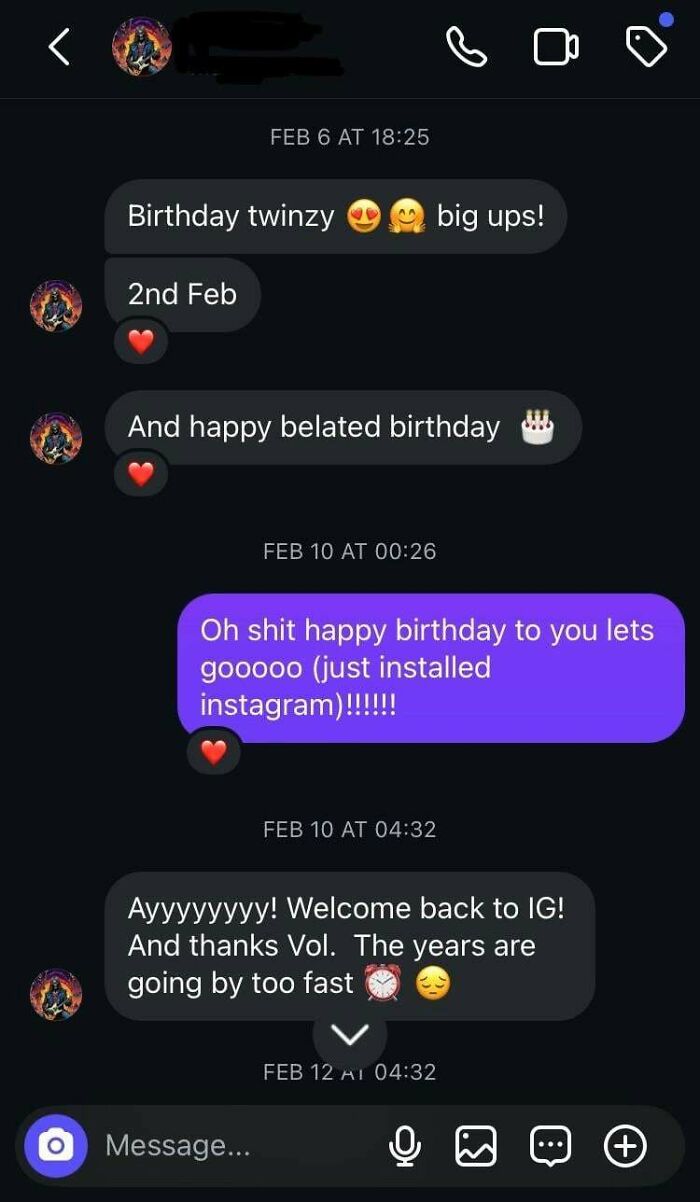
Task: Open more options with plus icon
Action: [x=626, y=1145]
